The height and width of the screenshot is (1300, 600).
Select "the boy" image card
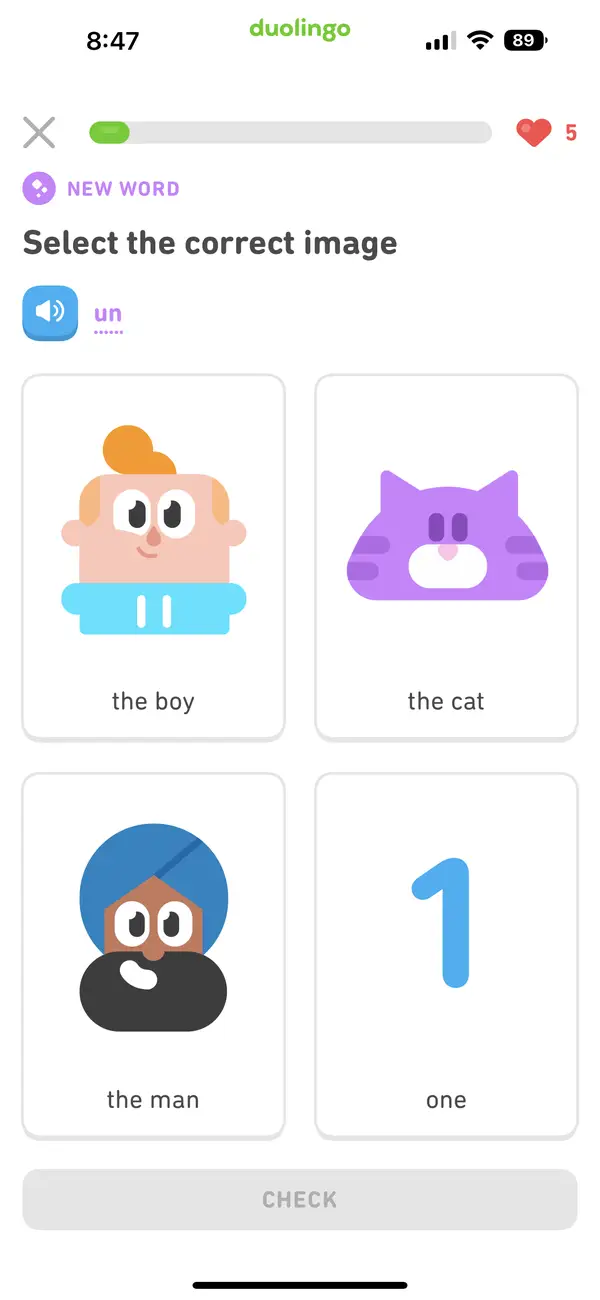(x=153, y=558)
